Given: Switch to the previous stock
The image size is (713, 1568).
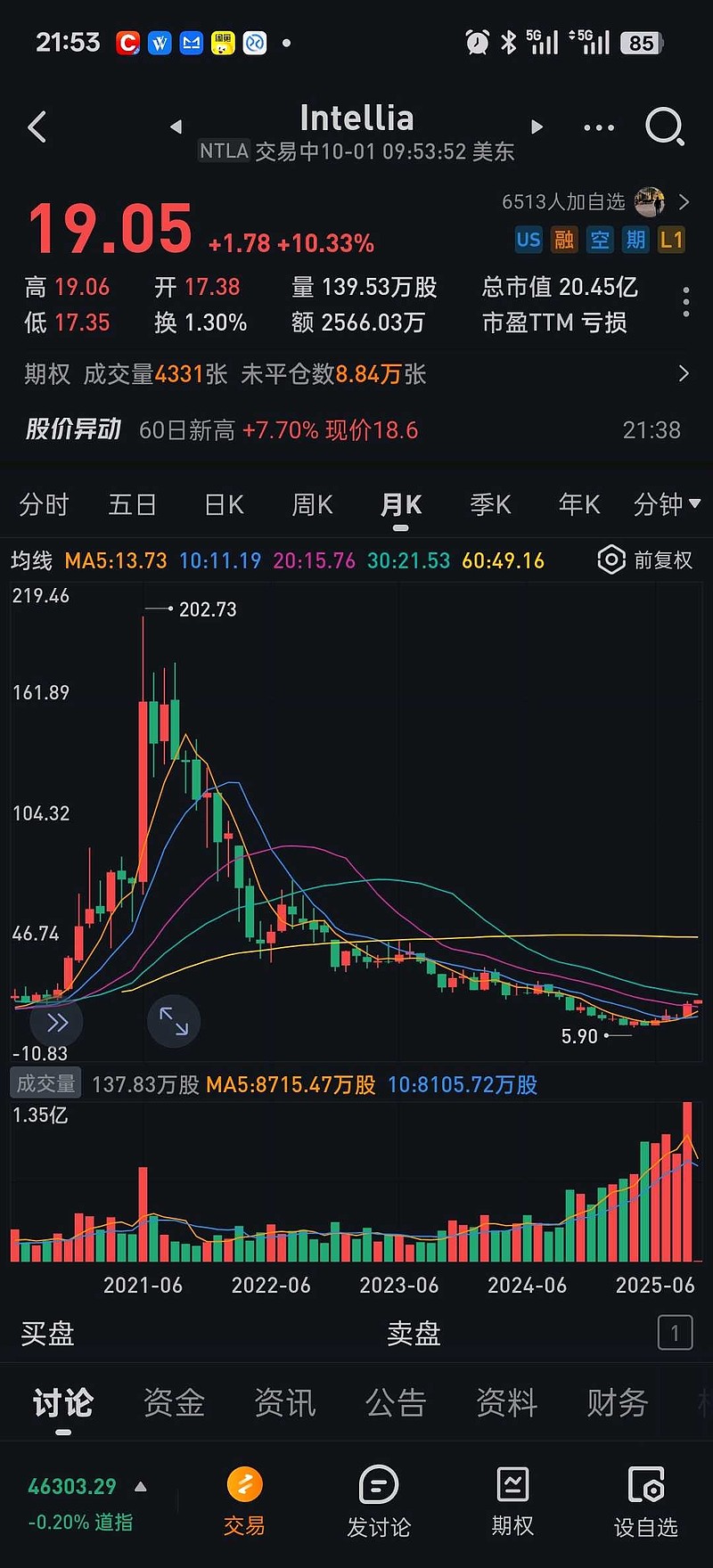Looking at the screenshot, I should pyautogui.click(x=176, y=127).
